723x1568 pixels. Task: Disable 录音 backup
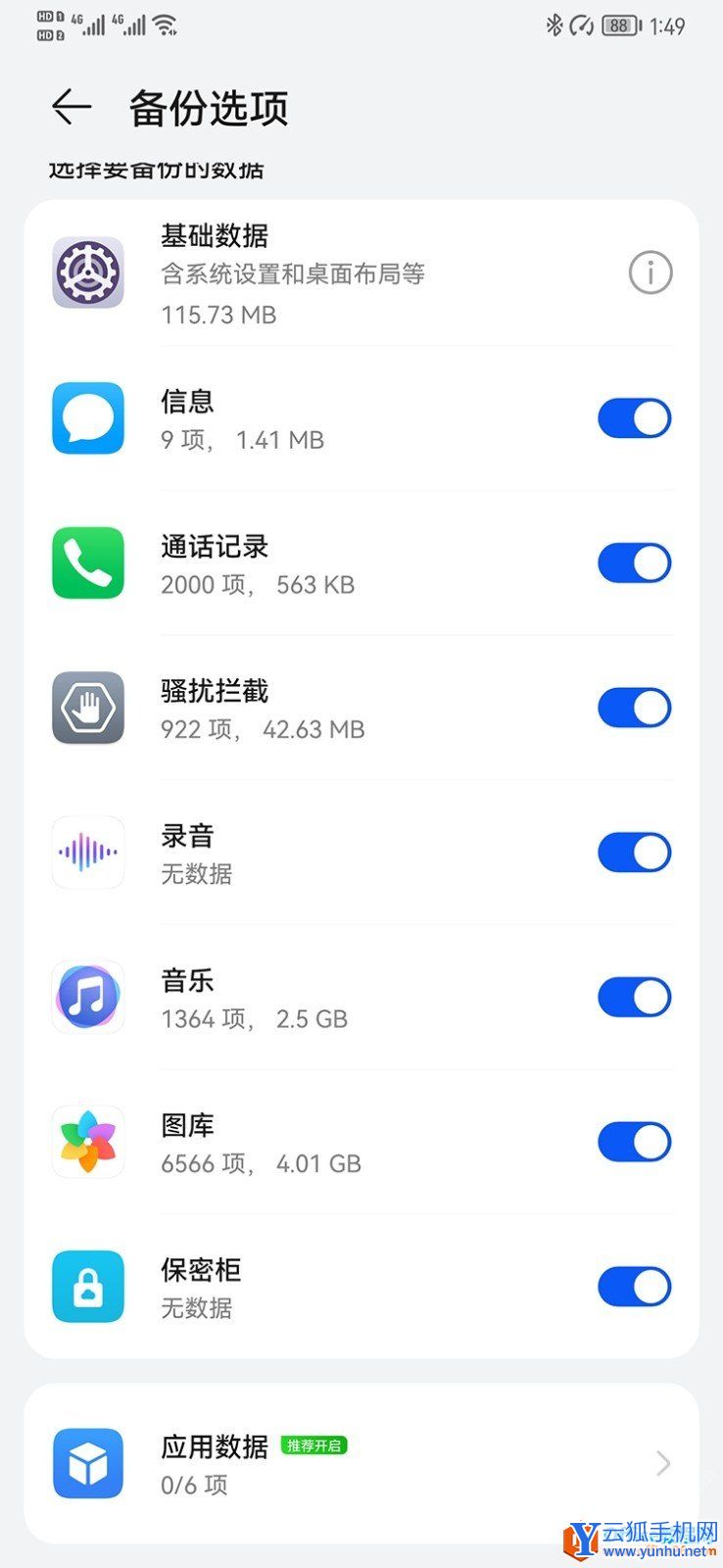[x=633, y=852]
